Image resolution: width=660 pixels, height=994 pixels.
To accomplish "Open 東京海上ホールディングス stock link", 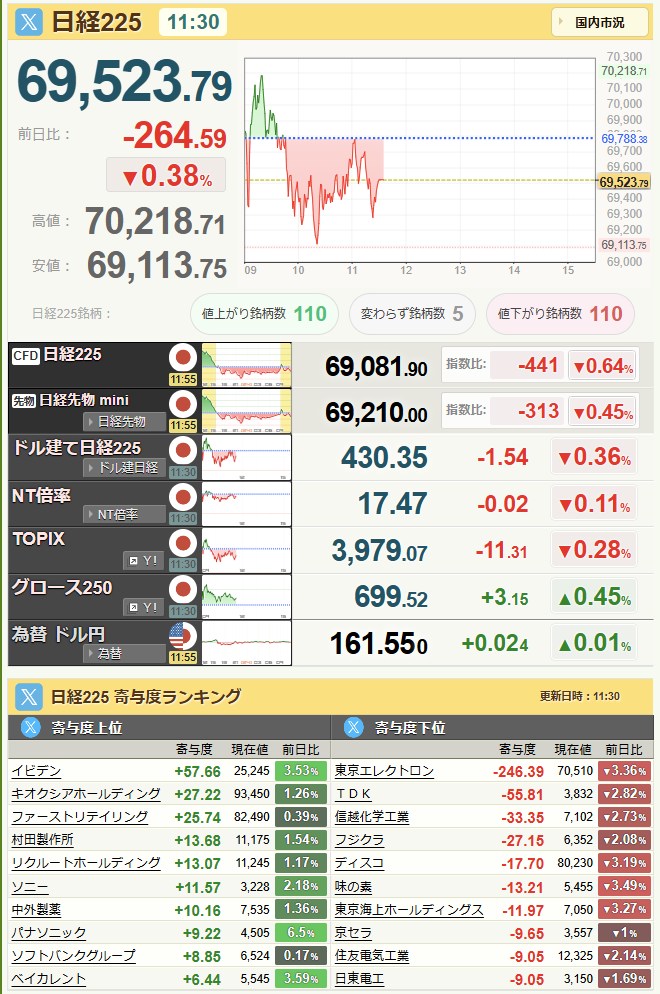I will [409, 910].
